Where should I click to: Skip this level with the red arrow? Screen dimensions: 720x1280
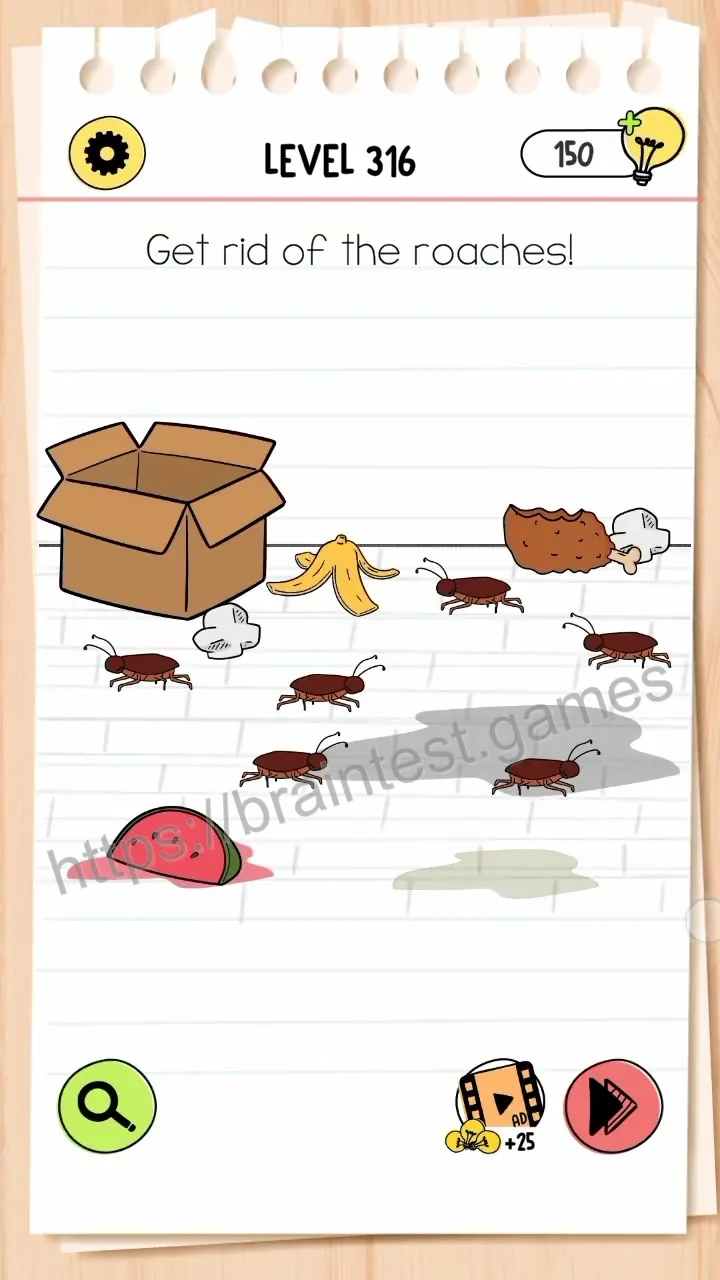point(614,1106)
